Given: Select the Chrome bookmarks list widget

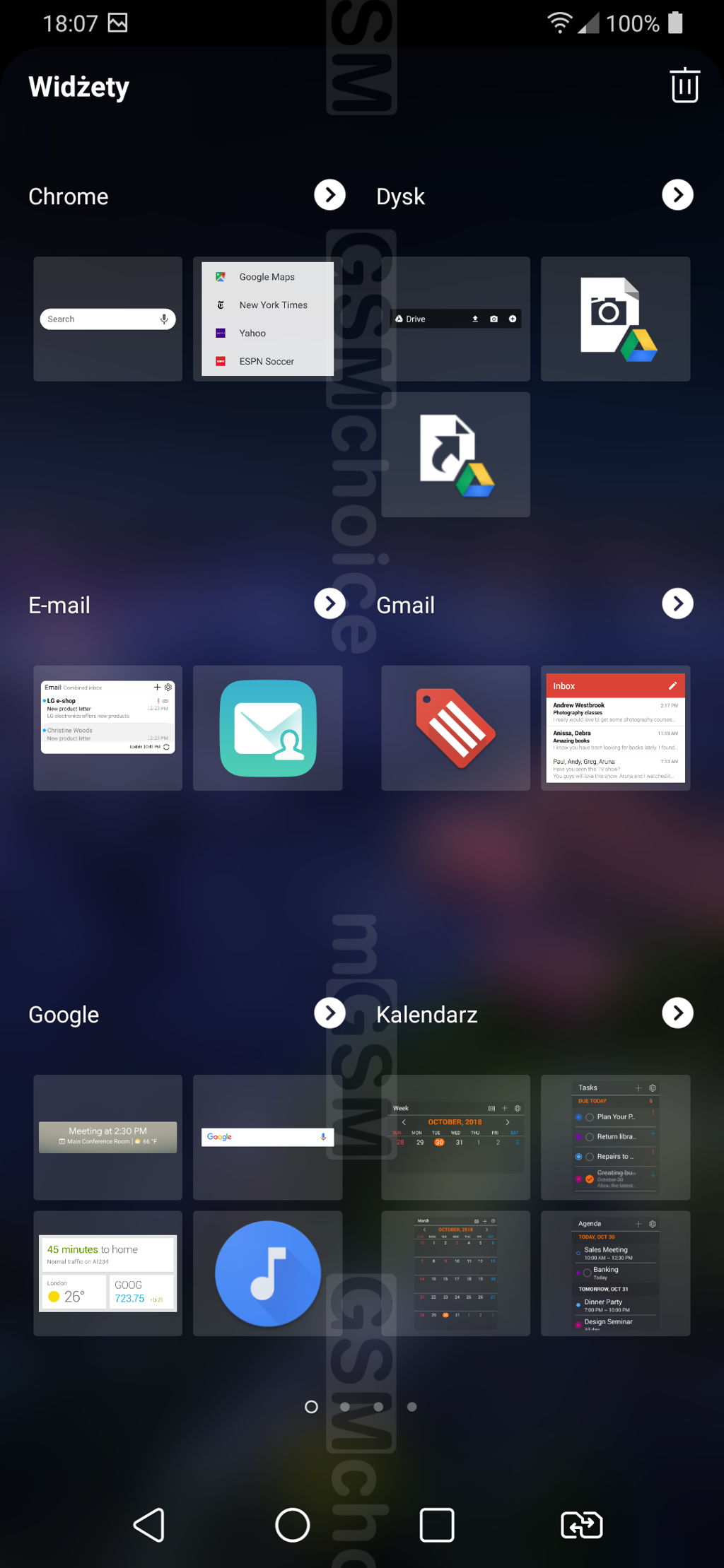Looking at the screenshot, I should click(x=267, y=319).
